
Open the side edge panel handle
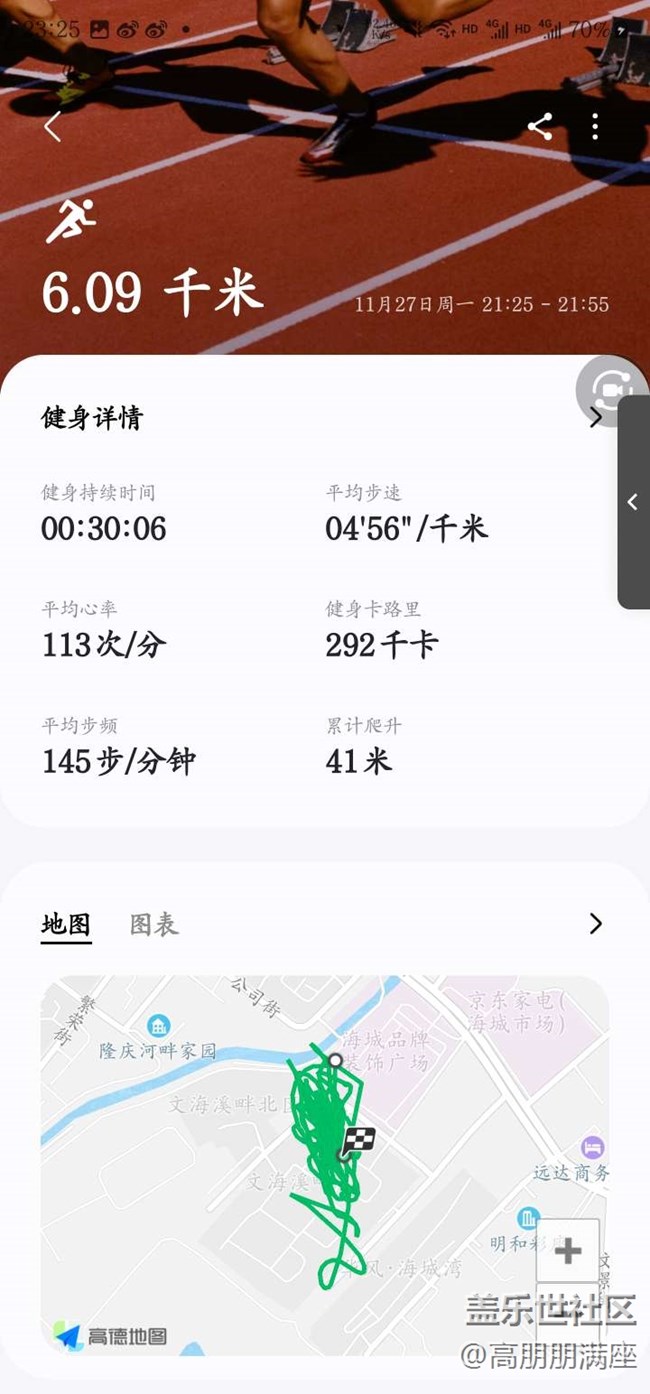click(633, 502)
